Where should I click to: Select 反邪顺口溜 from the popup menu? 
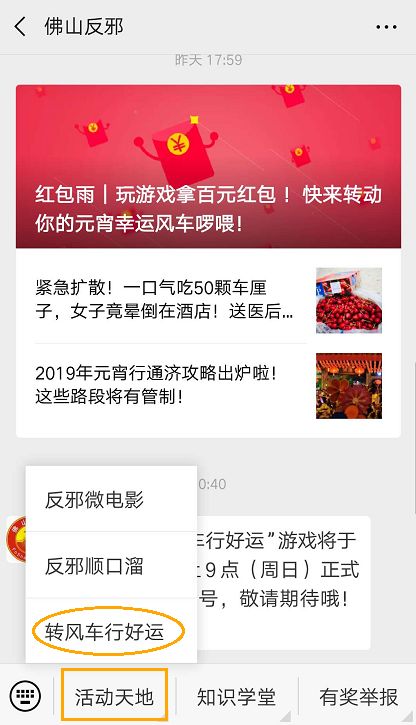(x=111, y=566)
